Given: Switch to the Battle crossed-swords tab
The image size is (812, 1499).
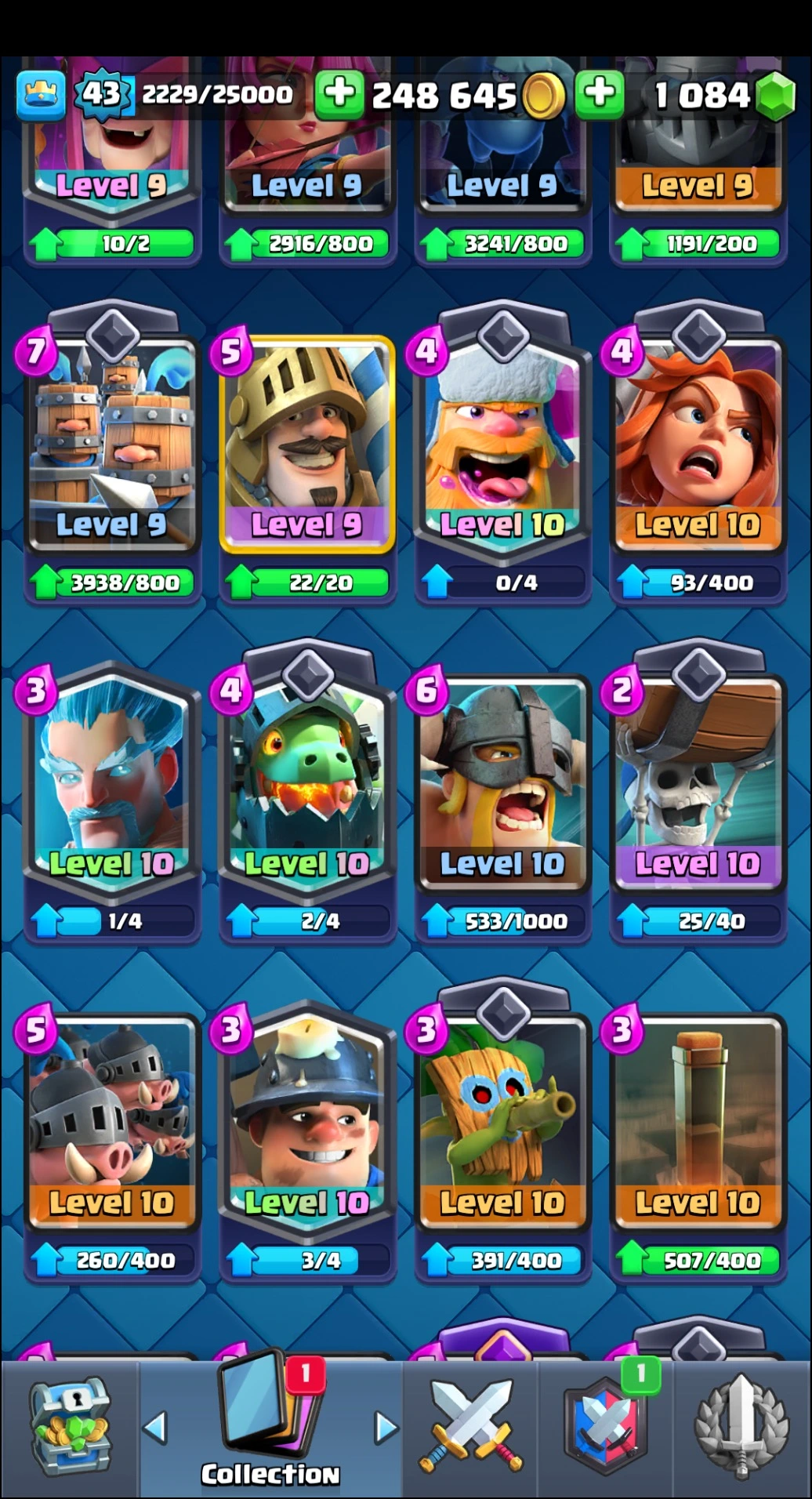Looking at the screenshot, I should pyautogui.click(x=470, y=1428).
